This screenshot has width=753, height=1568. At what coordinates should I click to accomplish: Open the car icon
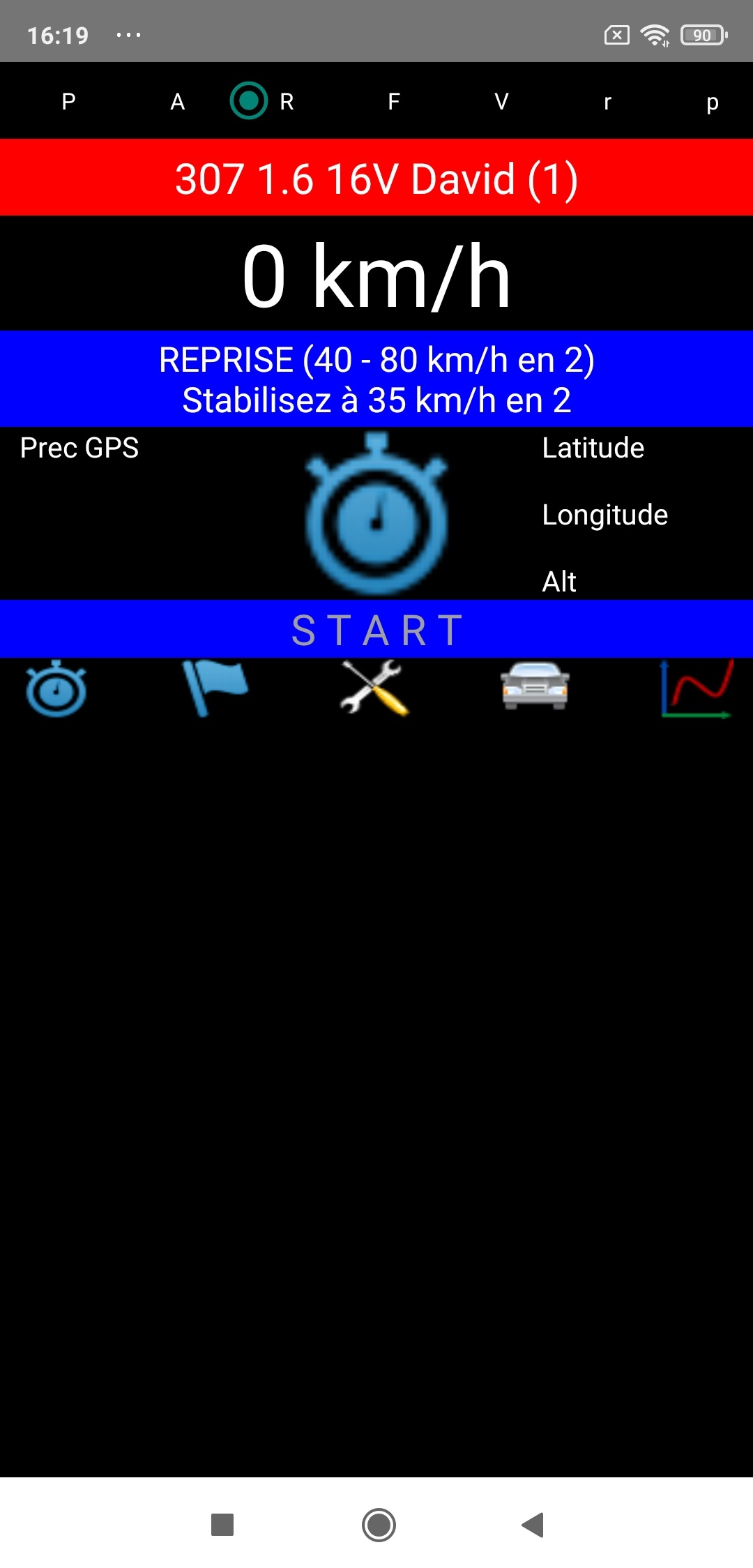pyautogui.click(x=535, y=687)
